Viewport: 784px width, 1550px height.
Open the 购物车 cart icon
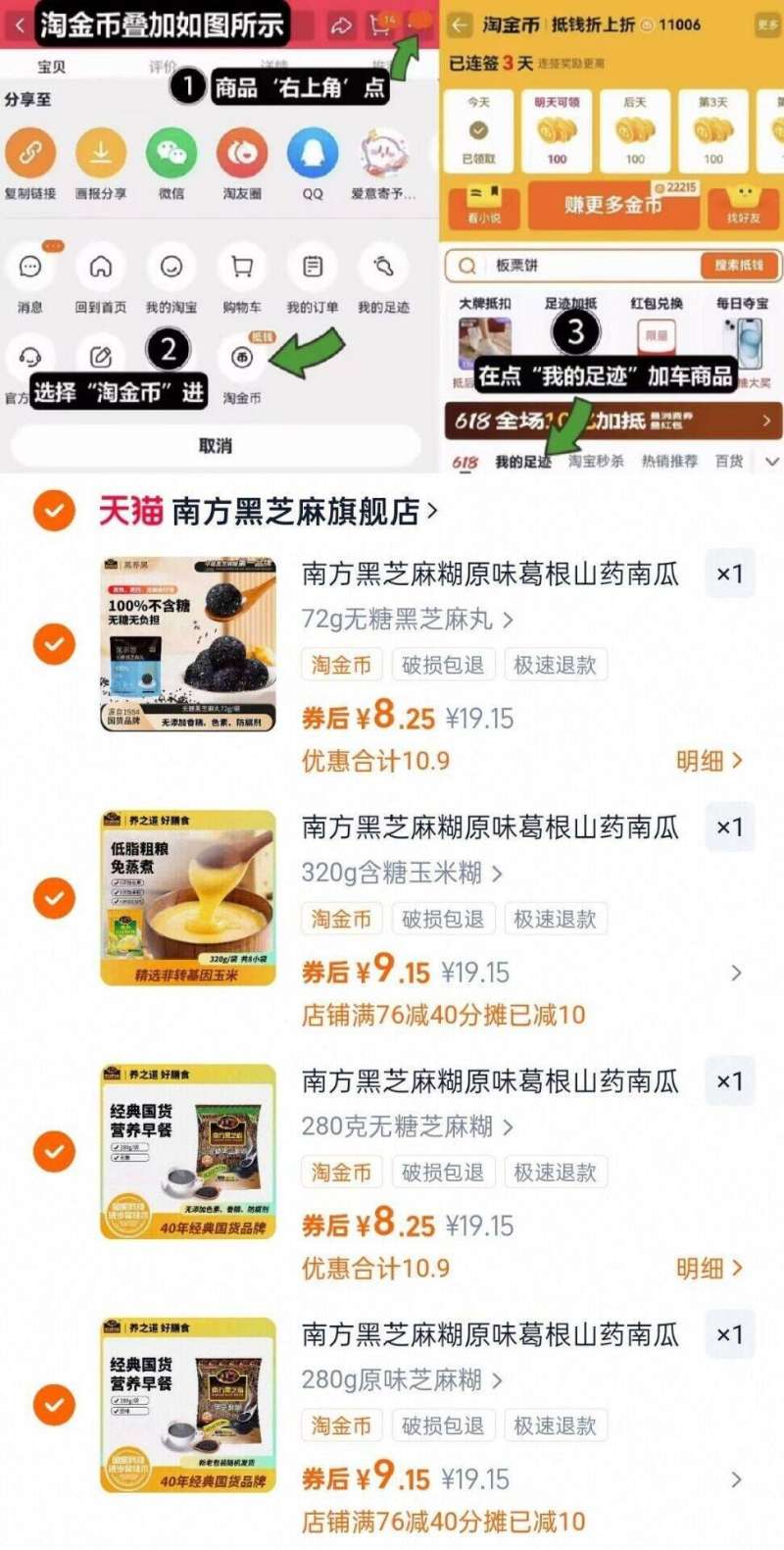click(x=242, y=267)
